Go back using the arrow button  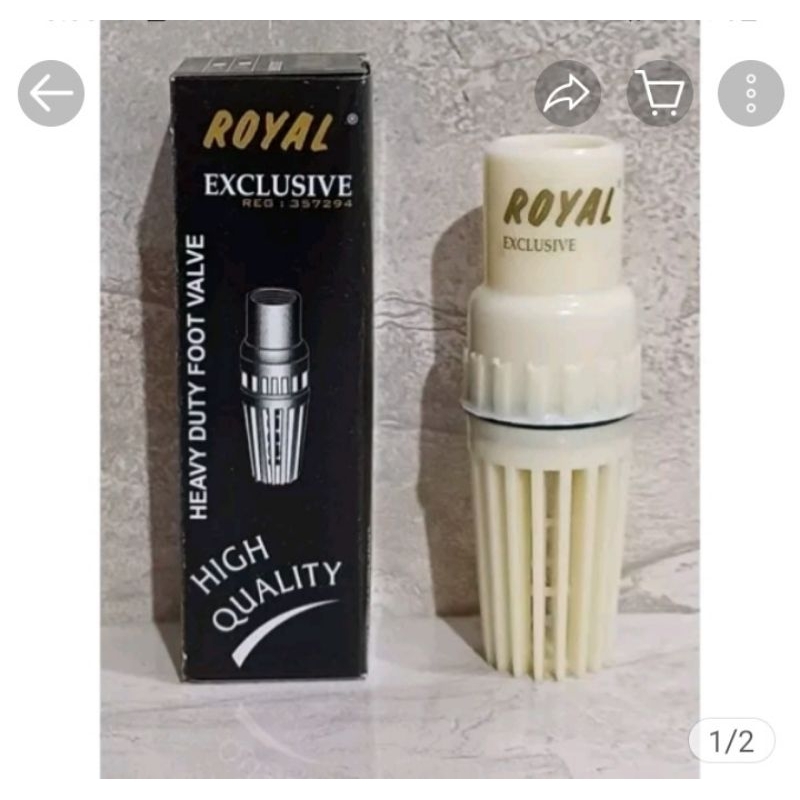(51, 93)
